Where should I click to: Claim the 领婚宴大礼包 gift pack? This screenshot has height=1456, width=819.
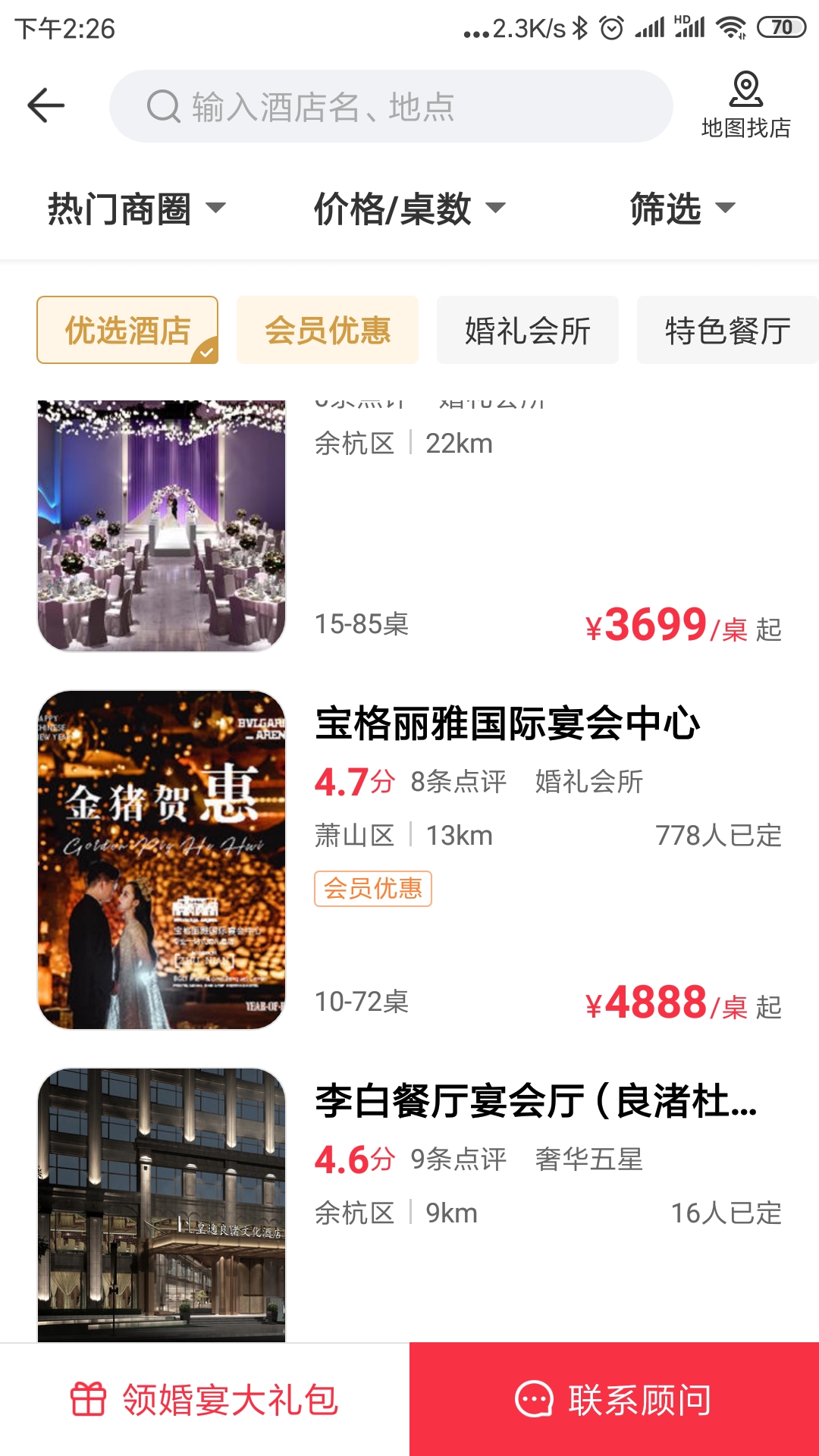click(x=205, y=1399)
